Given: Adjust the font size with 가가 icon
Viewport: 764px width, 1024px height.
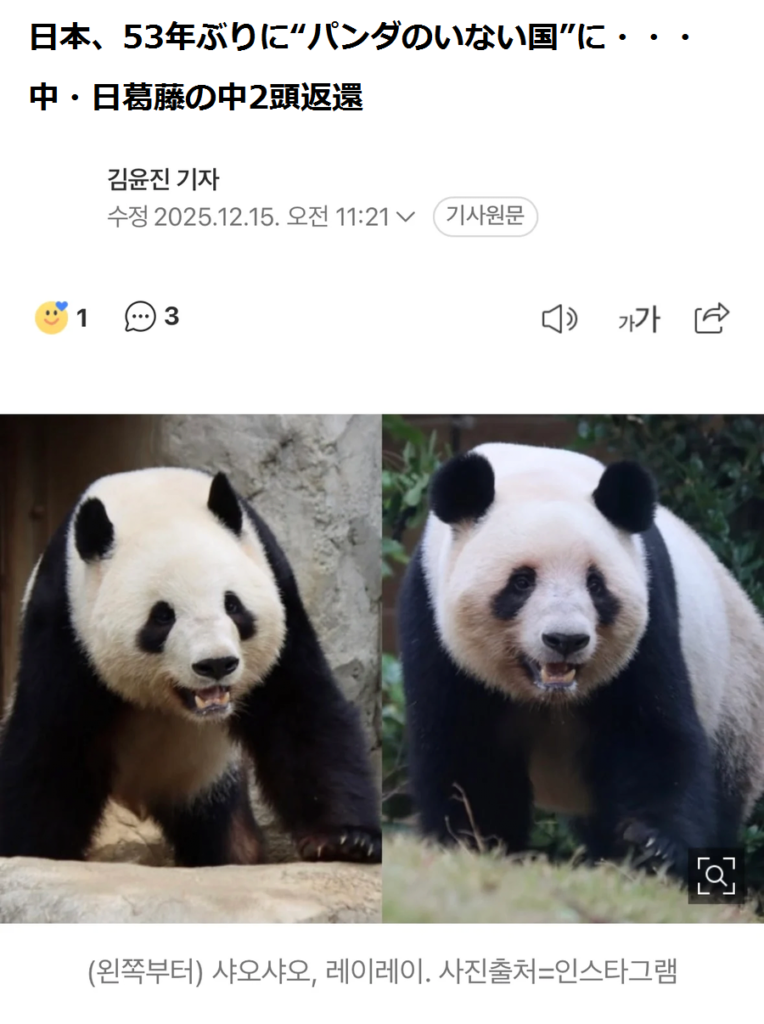Looking at the screenshot, I should [x=638, y=320].
